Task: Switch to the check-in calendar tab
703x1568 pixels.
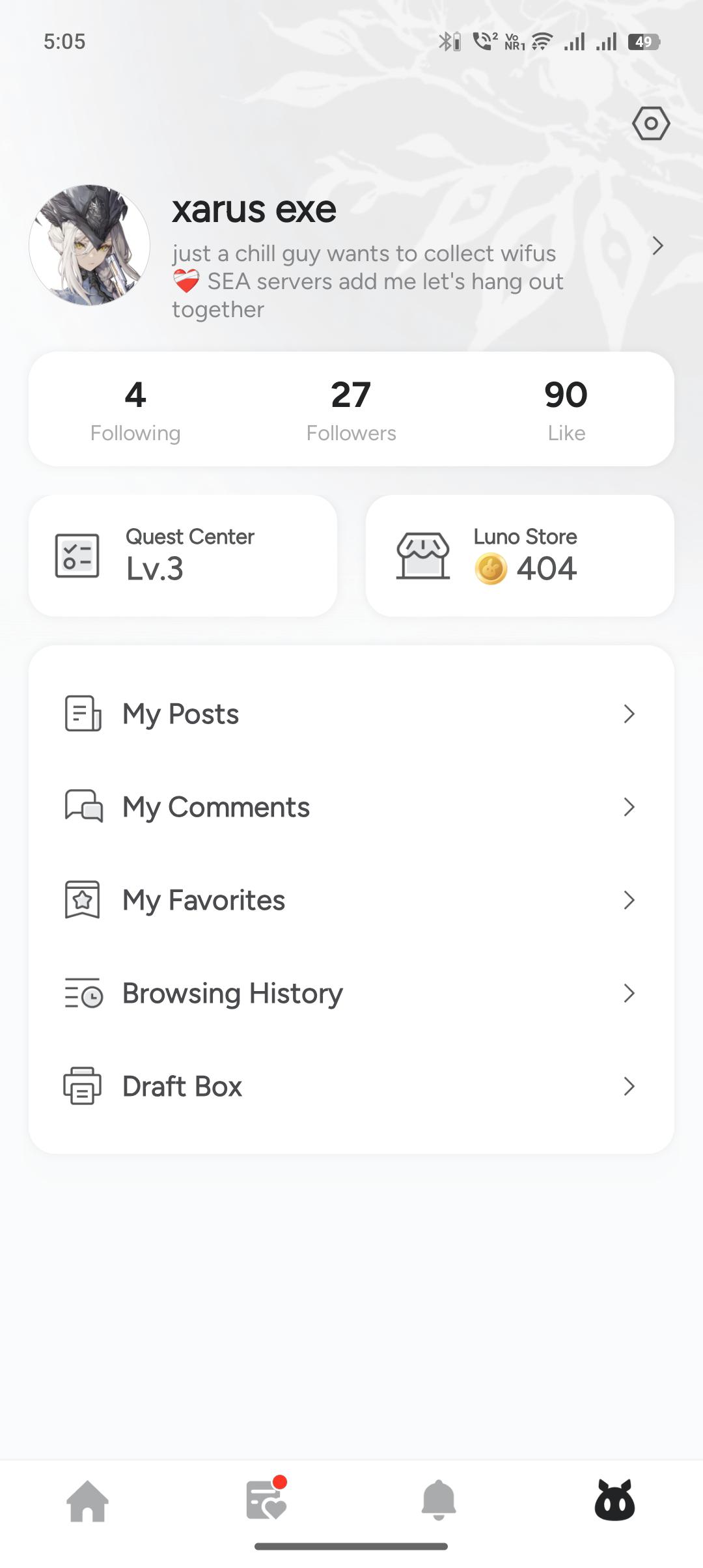Action: click(266, 1500)
